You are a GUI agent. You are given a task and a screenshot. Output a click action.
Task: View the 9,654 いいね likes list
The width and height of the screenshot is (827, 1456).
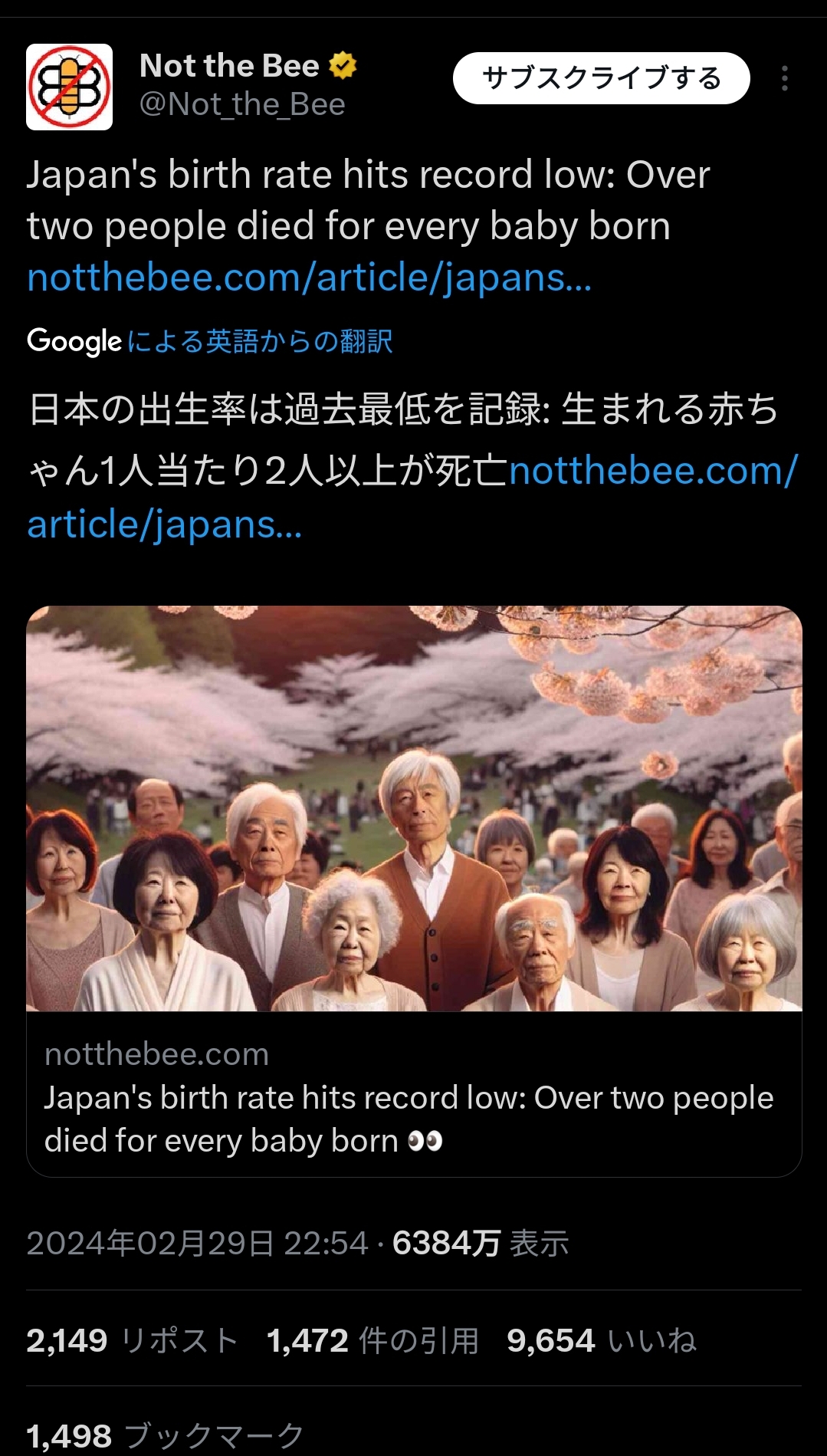point(602,1341)
